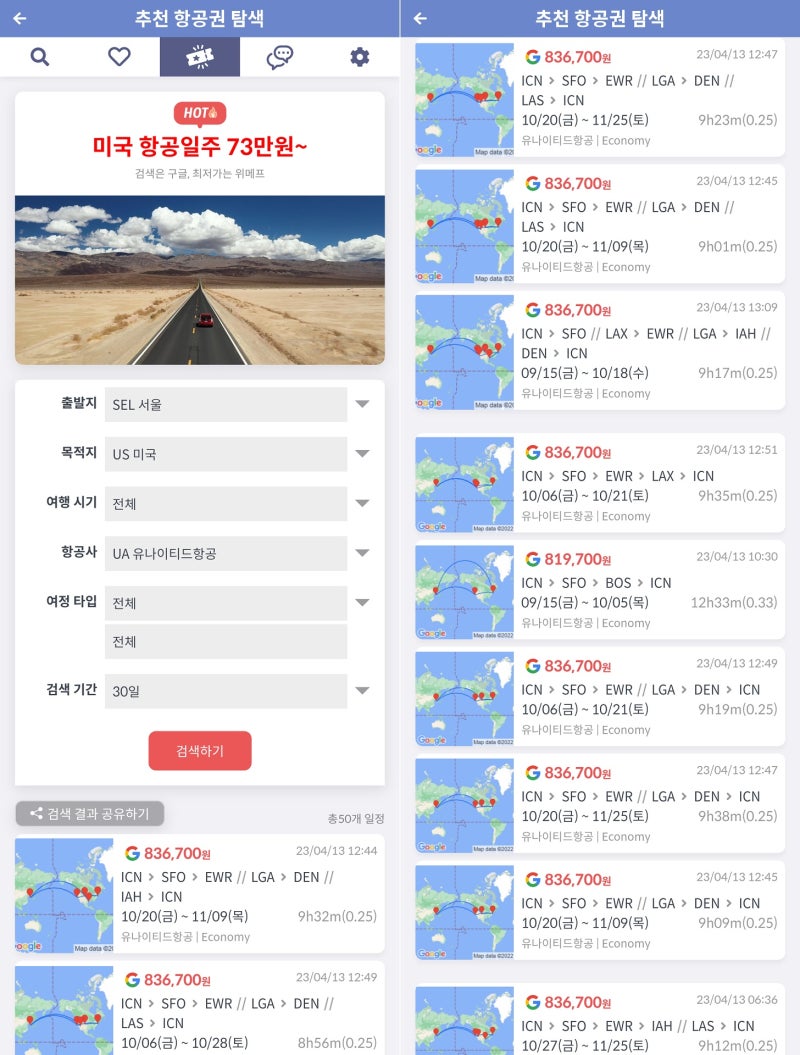Screen dimensions: 800x1055
Task: Expand the 항공사 airline selection dropdown
Action: tap(361, 554)
